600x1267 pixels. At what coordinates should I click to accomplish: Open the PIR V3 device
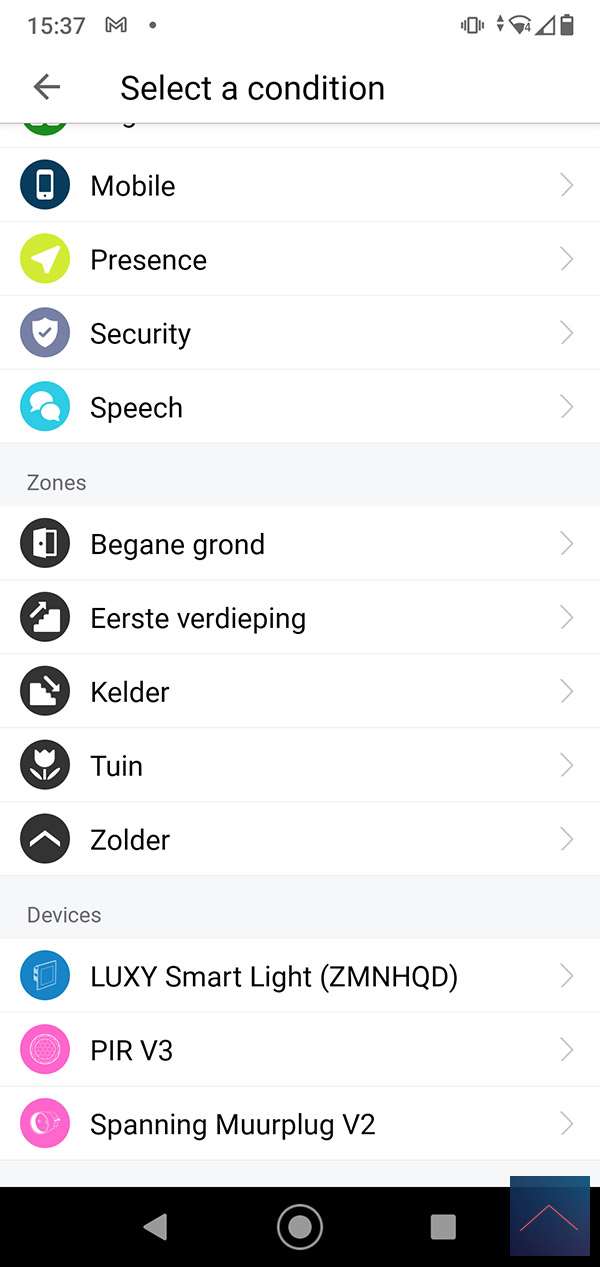[x=300, y=1050]
